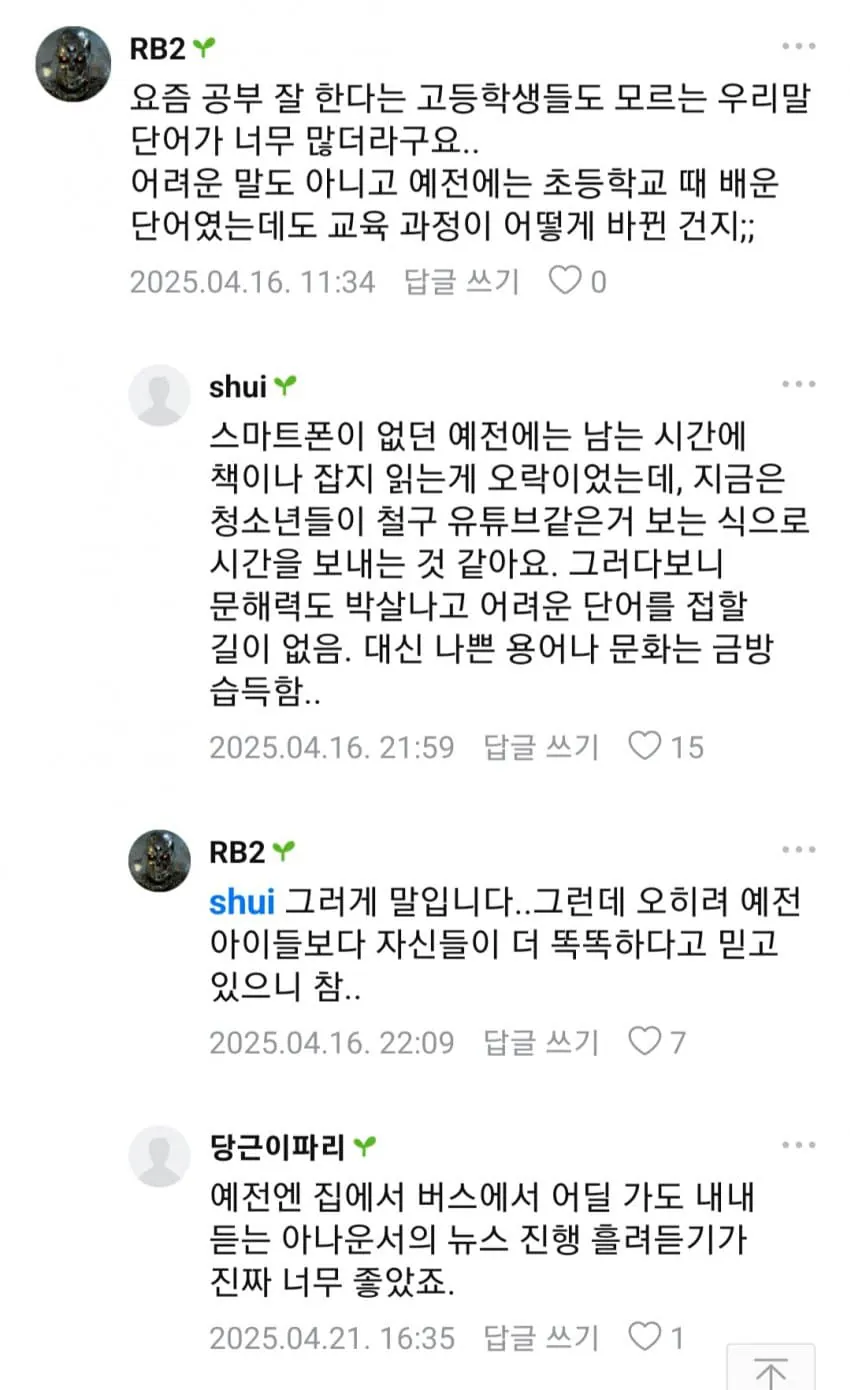Tap the blue shui mention link

coord(241,902)
